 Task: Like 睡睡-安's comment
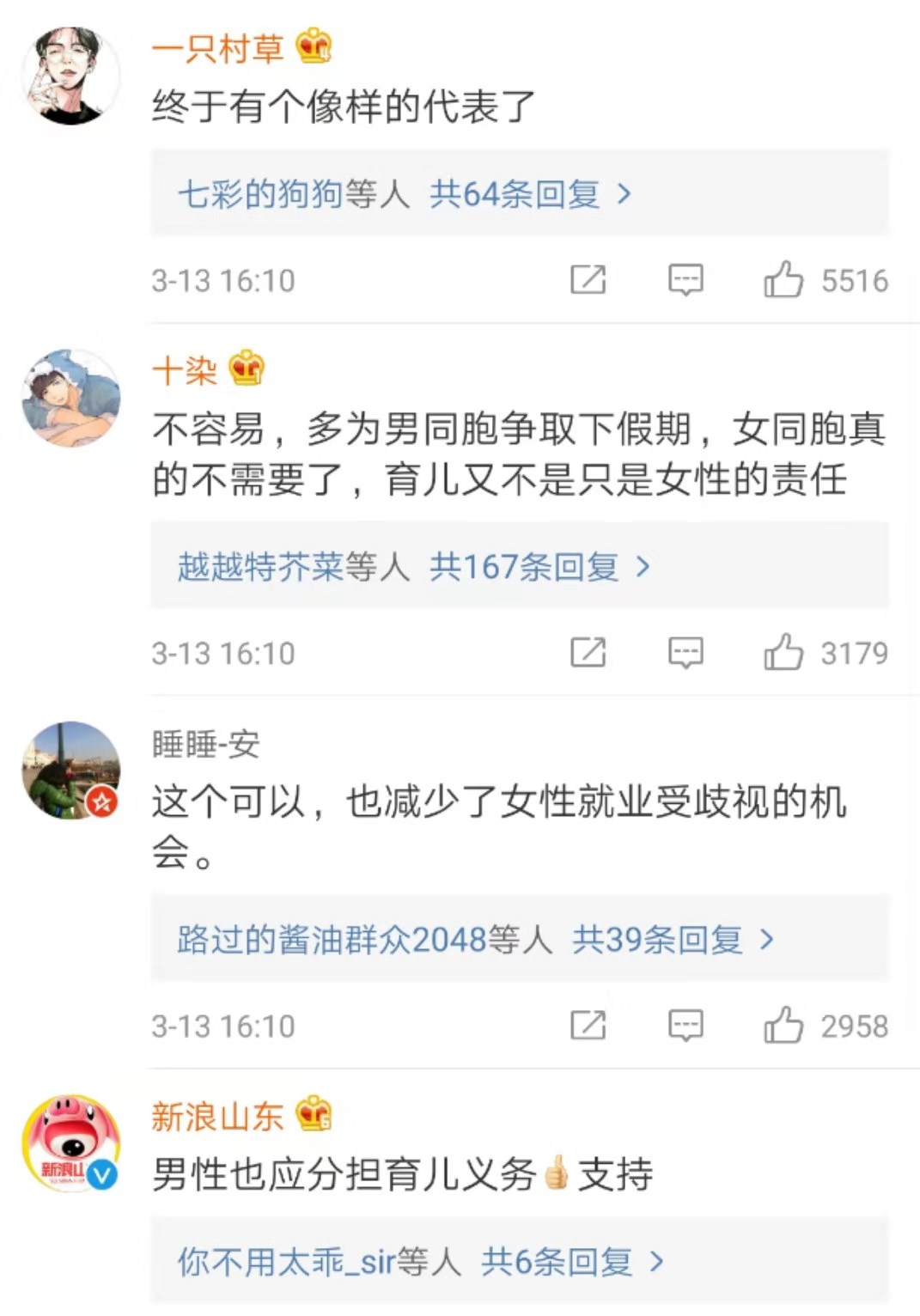[x=783, y=1026]
